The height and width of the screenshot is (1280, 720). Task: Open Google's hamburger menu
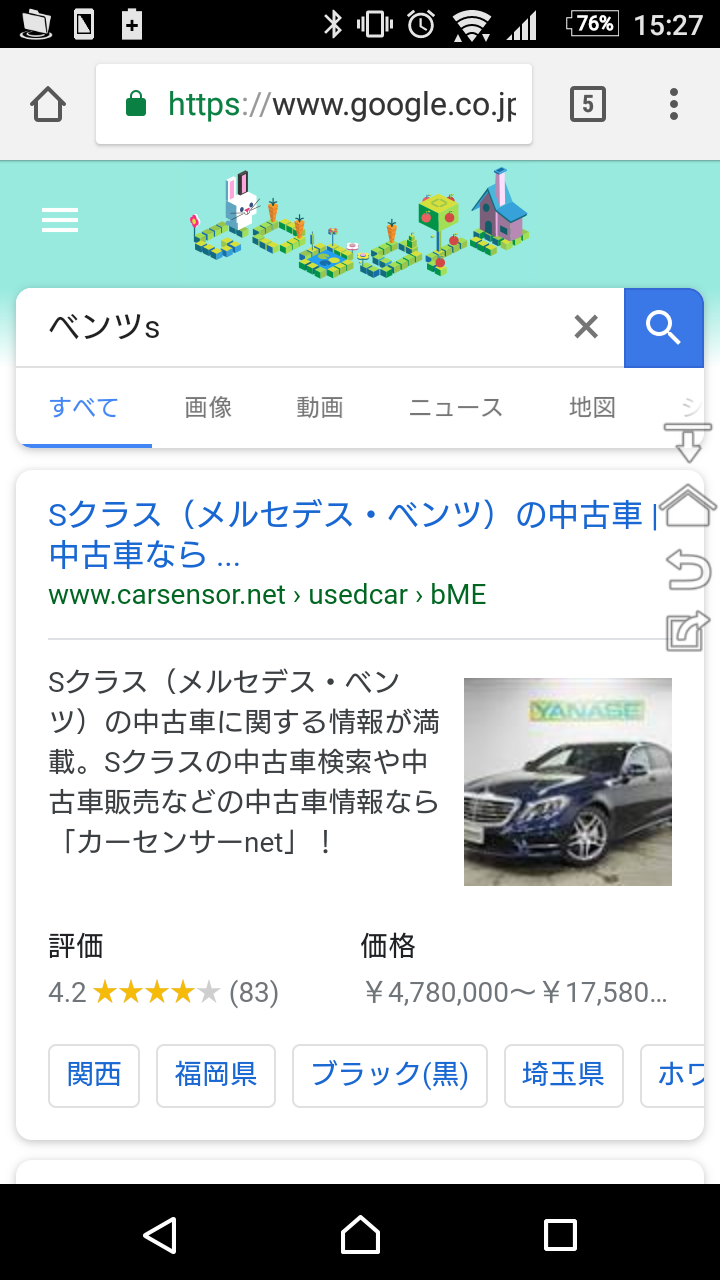click(x=60, y=220)
